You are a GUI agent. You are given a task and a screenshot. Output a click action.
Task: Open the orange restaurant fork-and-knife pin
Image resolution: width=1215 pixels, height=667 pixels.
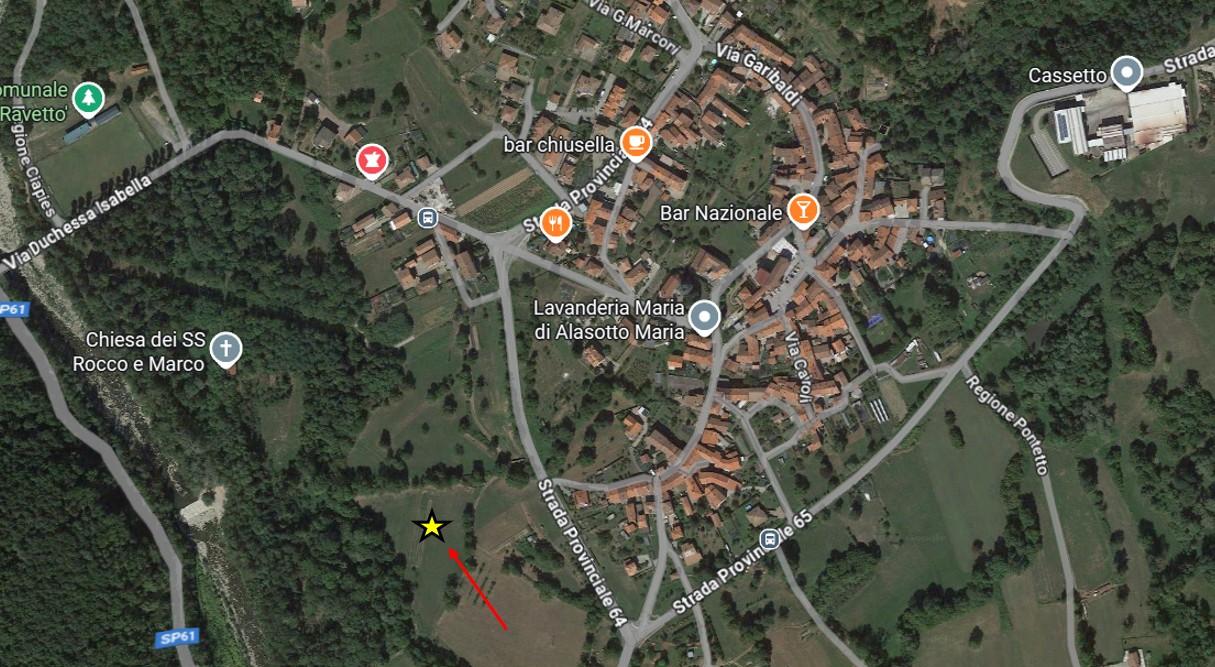[555, 223]
